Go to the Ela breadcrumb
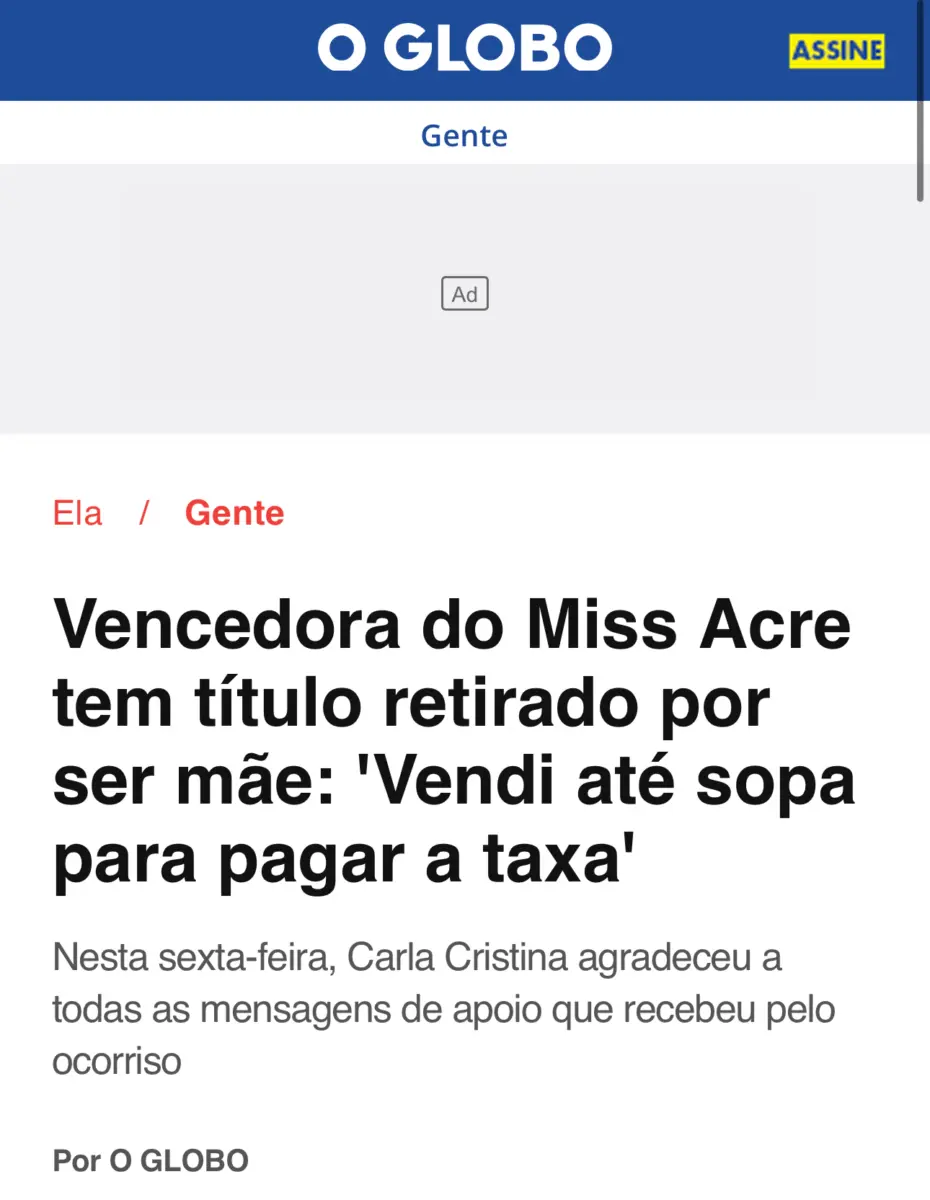 77,513
